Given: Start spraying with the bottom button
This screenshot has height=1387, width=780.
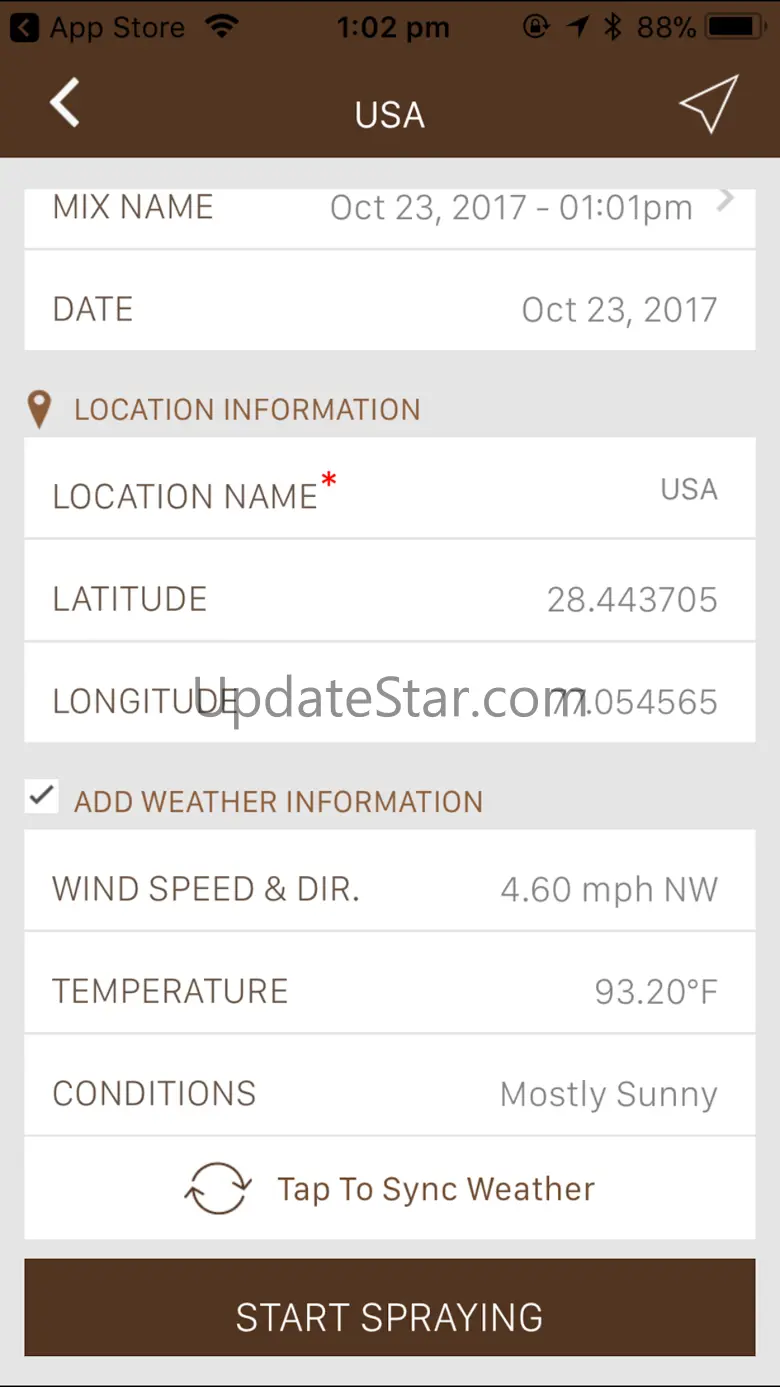Looking at the screenshot, I should pos(390,1316).
